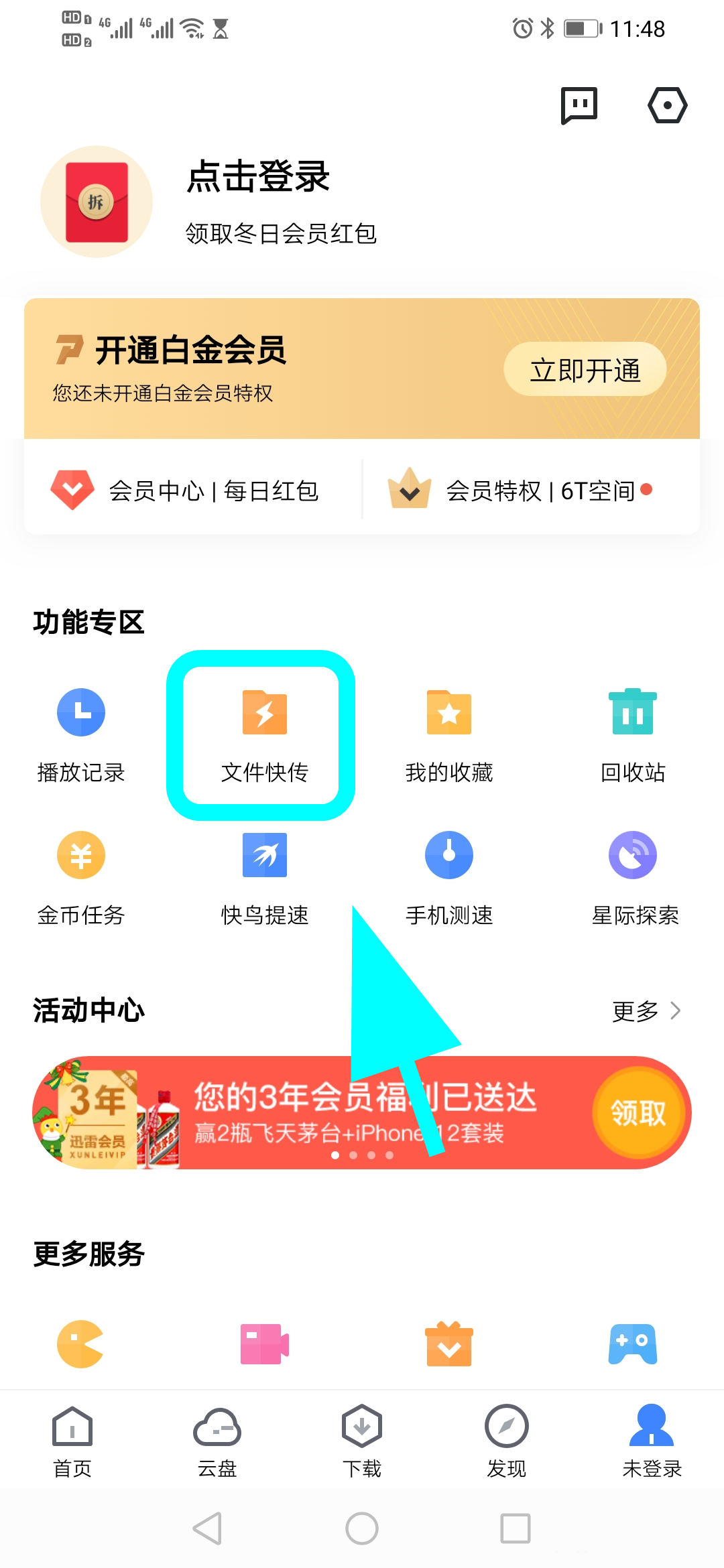The height and width of the screenshot is (1568, 724).
Task: Open the message feedback icon at top
Action: pyautogui.click(x=578, y=105)
